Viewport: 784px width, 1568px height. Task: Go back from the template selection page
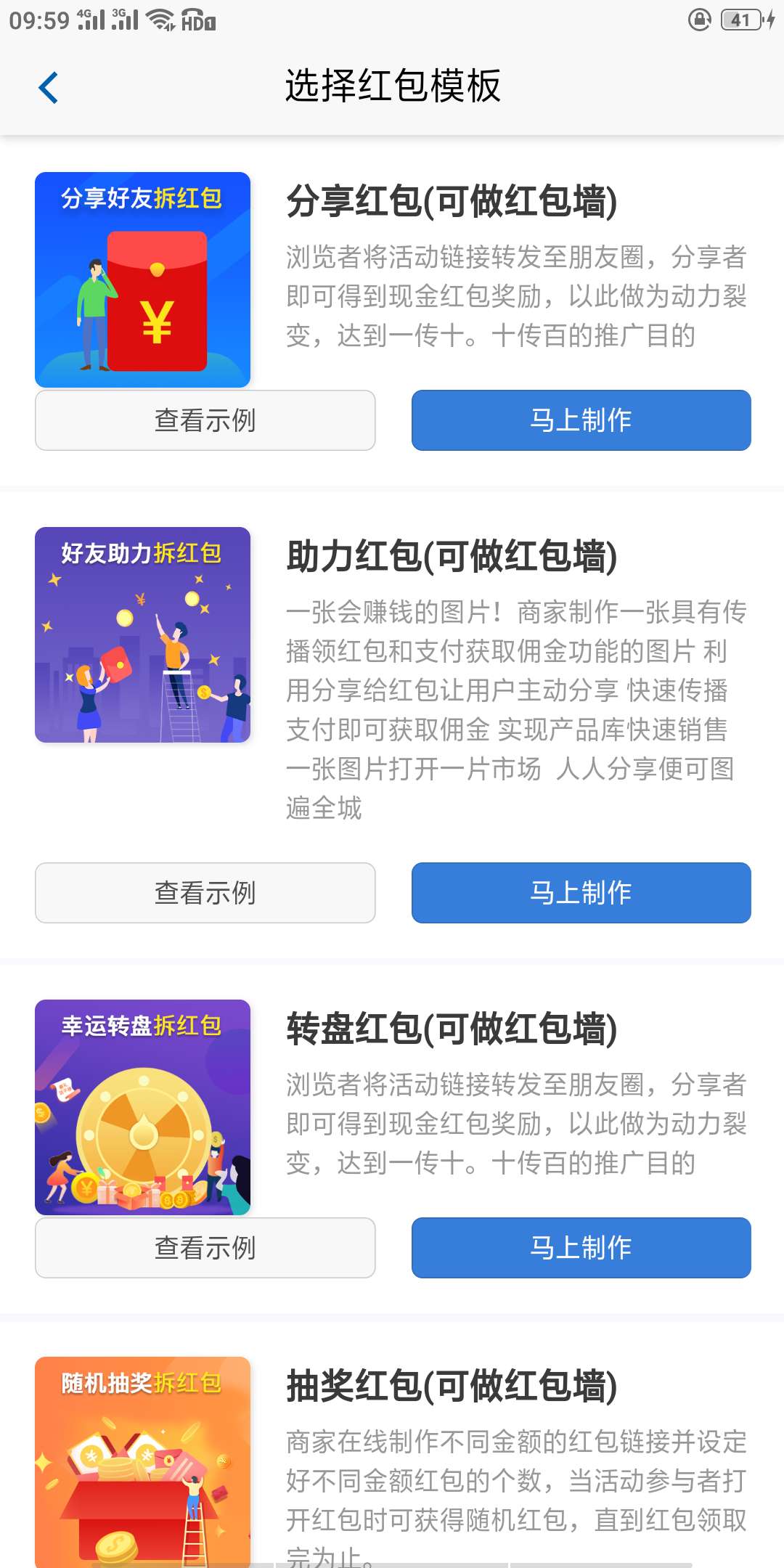pos(49,88)
